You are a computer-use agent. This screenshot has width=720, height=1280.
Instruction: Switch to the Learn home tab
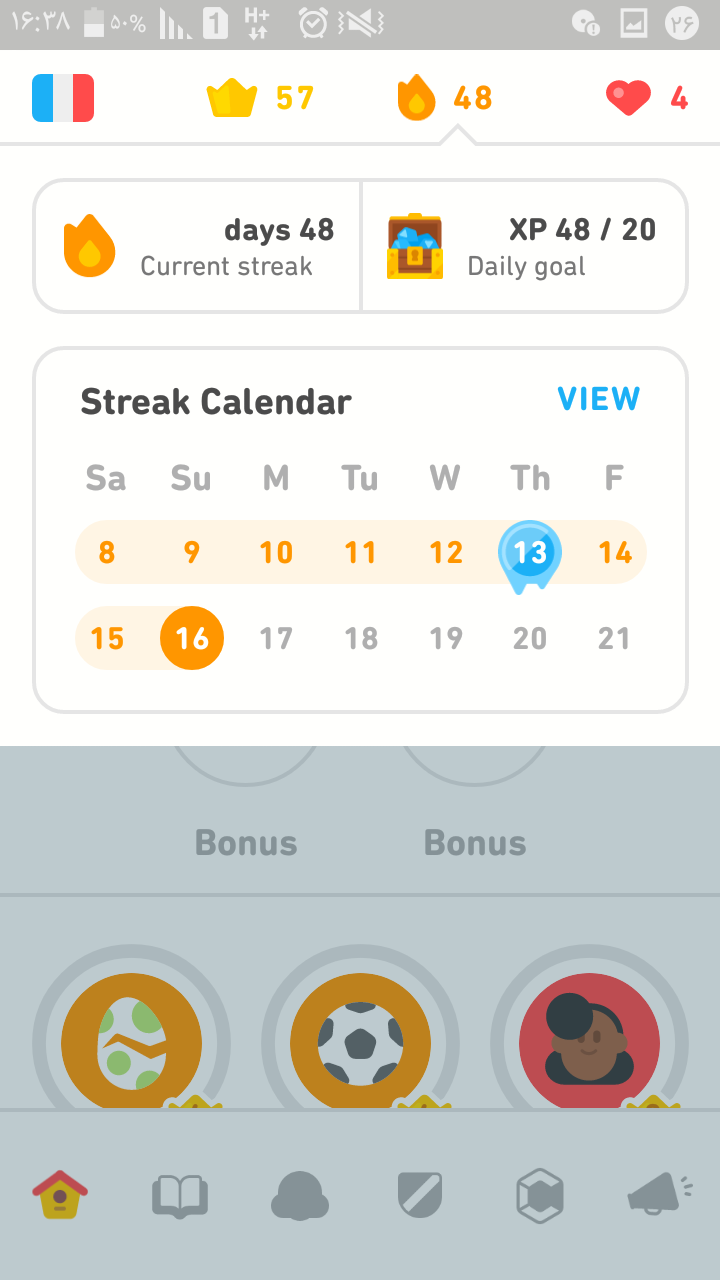pos(60,1194)
